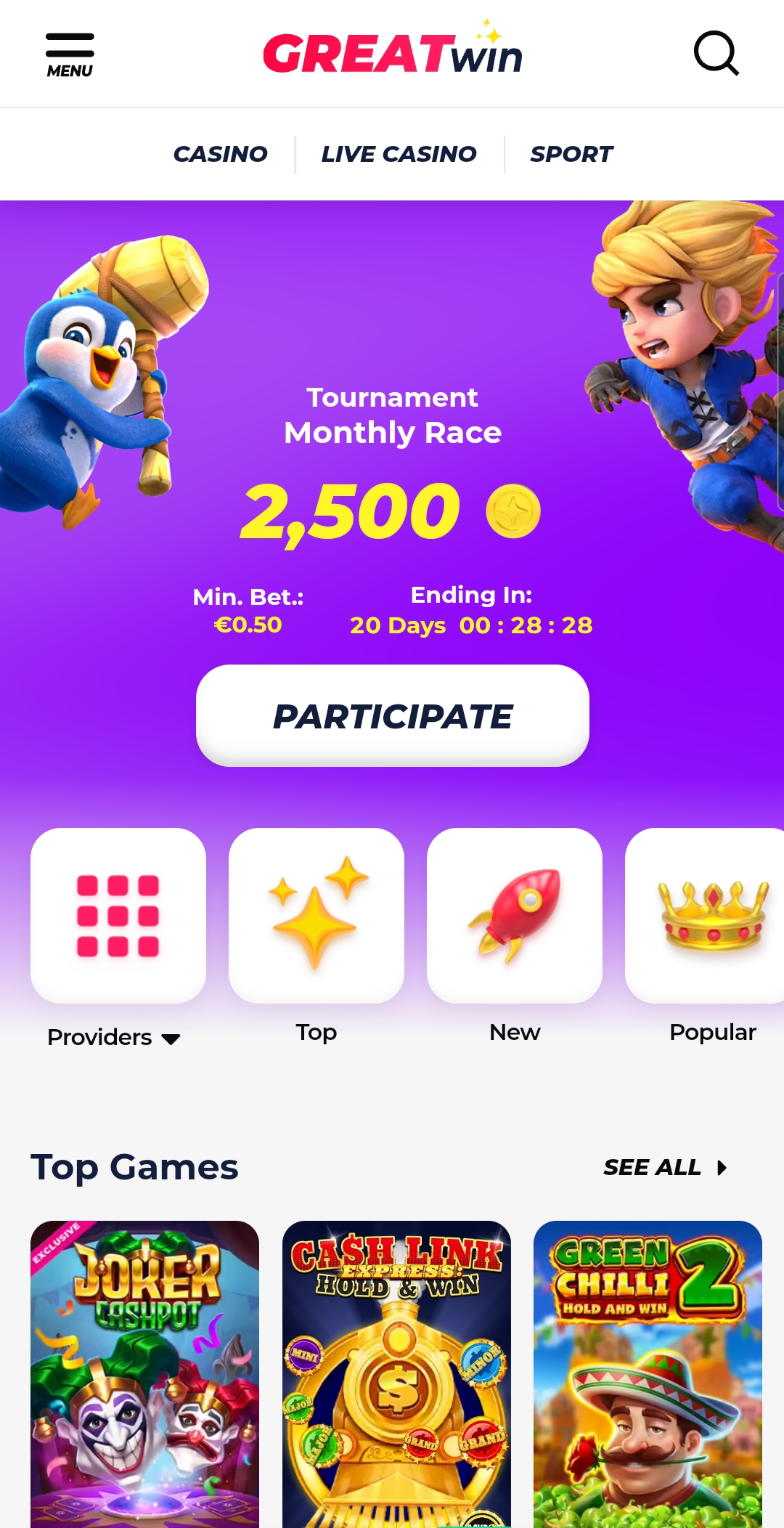This screenshot has width=784, height=1528.
Task: Open the MENU drawer button
Action: coord(70,54)
